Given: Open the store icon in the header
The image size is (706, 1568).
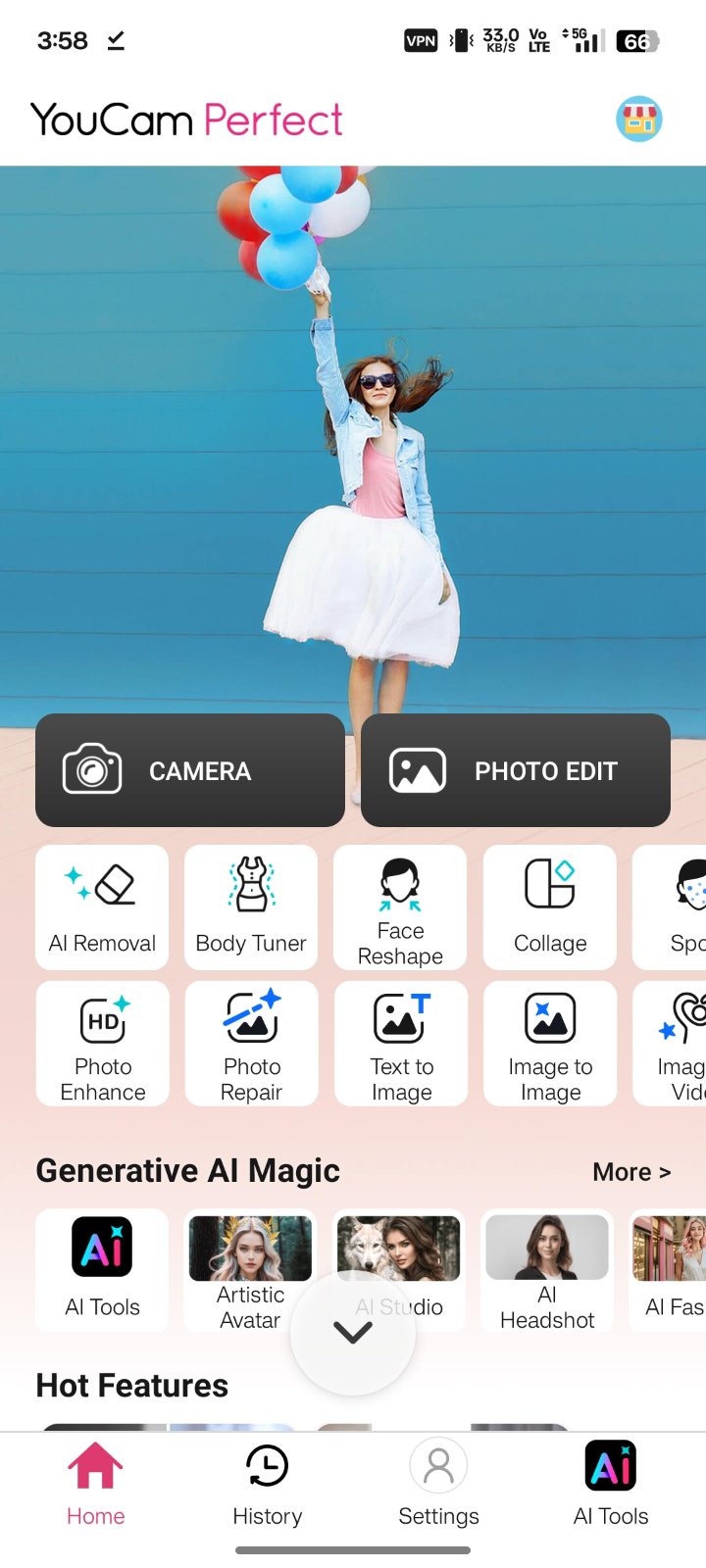Looking at the screenshot, I should point(638,120).
